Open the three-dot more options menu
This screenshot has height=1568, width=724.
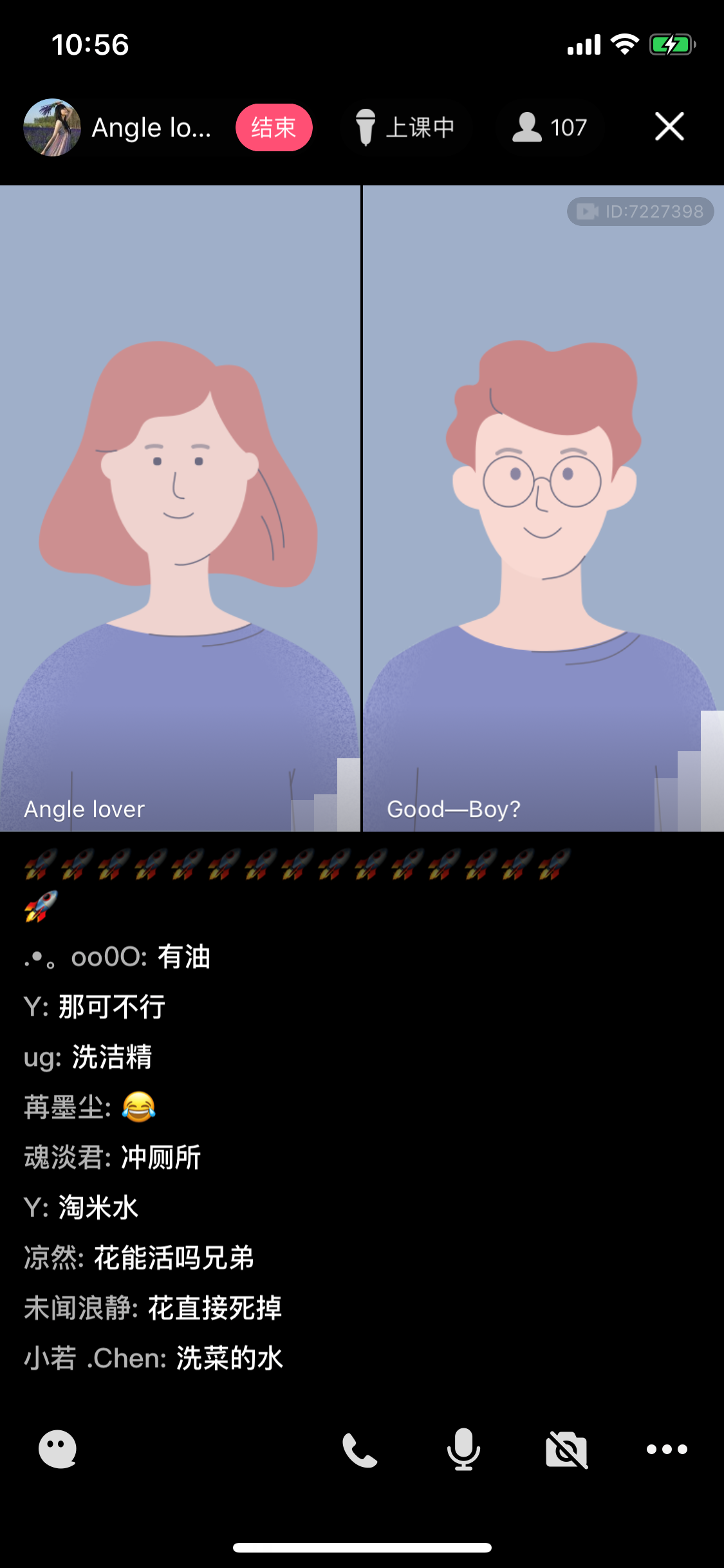[667, 1450]
